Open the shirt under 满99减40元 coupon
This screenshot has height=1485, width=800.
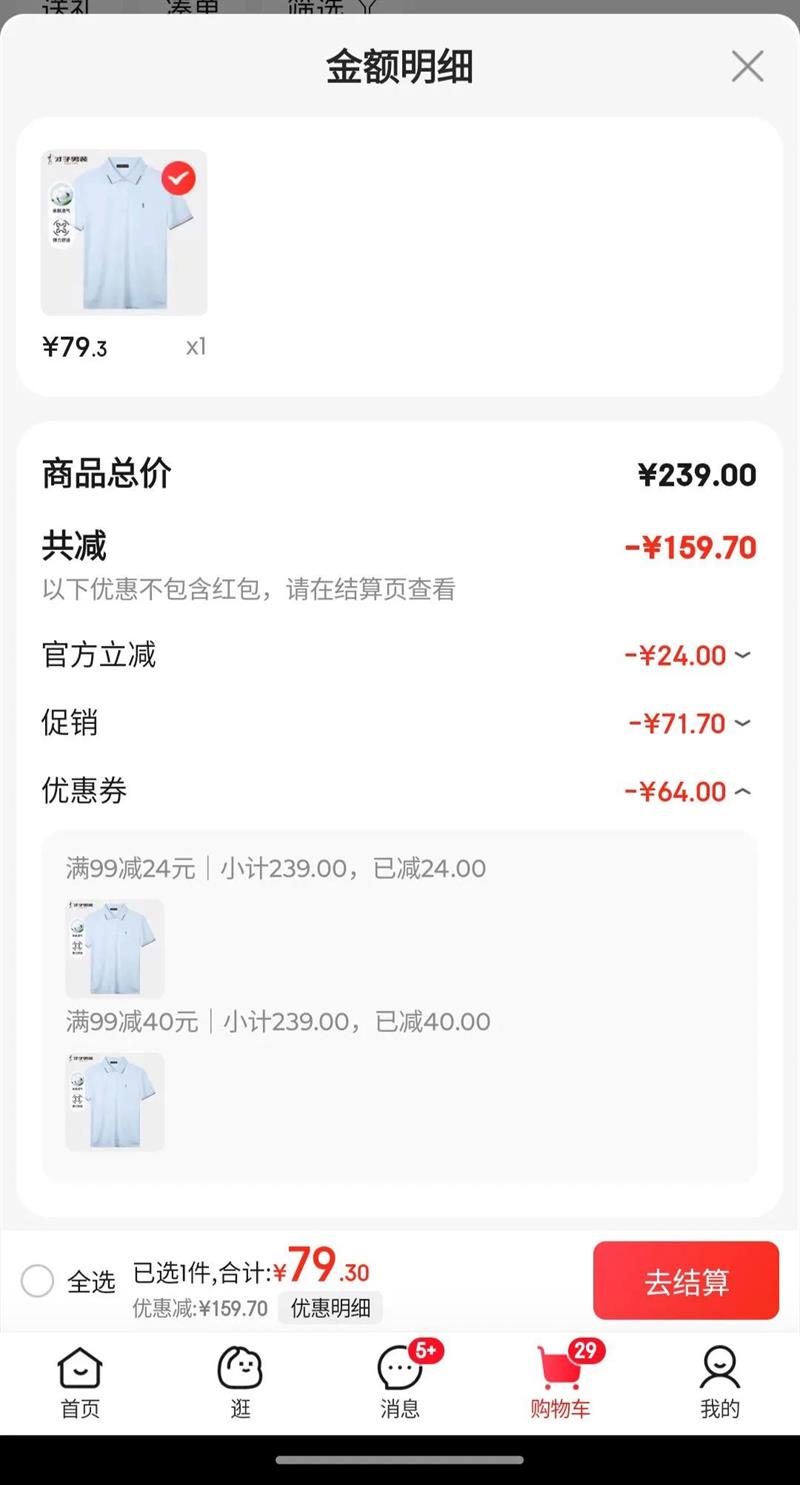click(x=115, y=1101)
